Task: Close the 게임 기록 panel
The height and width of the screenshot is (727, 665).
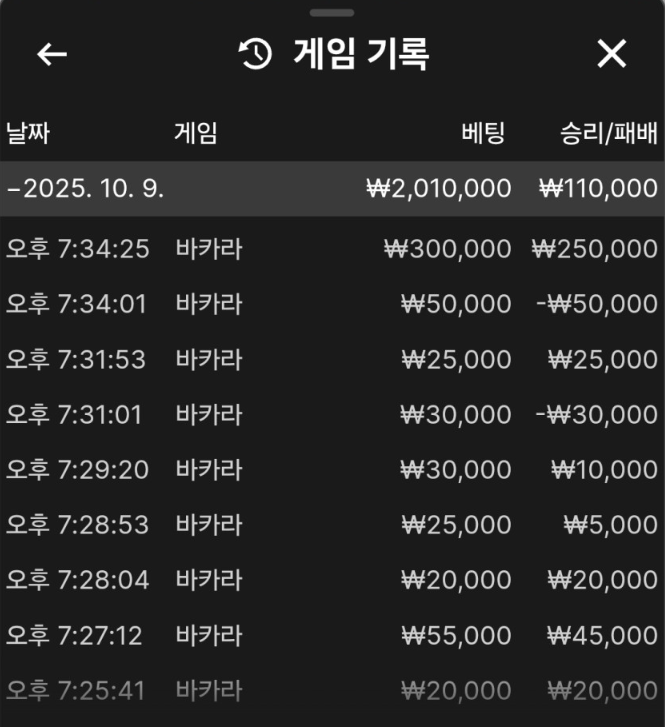Action: pyautogui.click(x=611, y=54)
